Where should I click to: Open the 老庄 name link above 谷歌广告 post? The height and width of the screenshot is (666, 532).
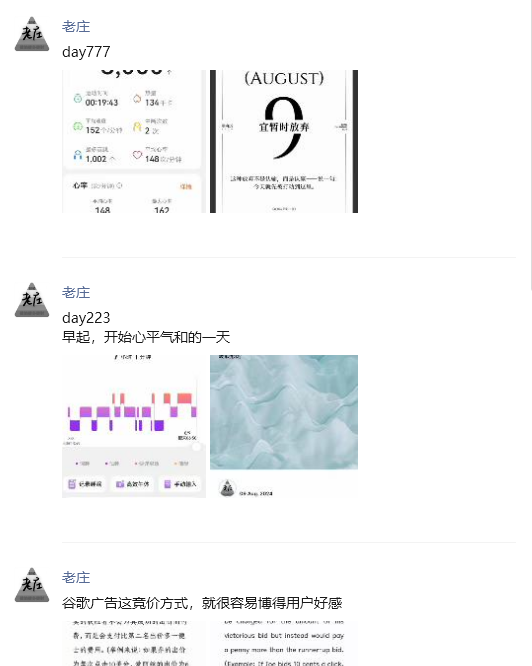point(76,577)
